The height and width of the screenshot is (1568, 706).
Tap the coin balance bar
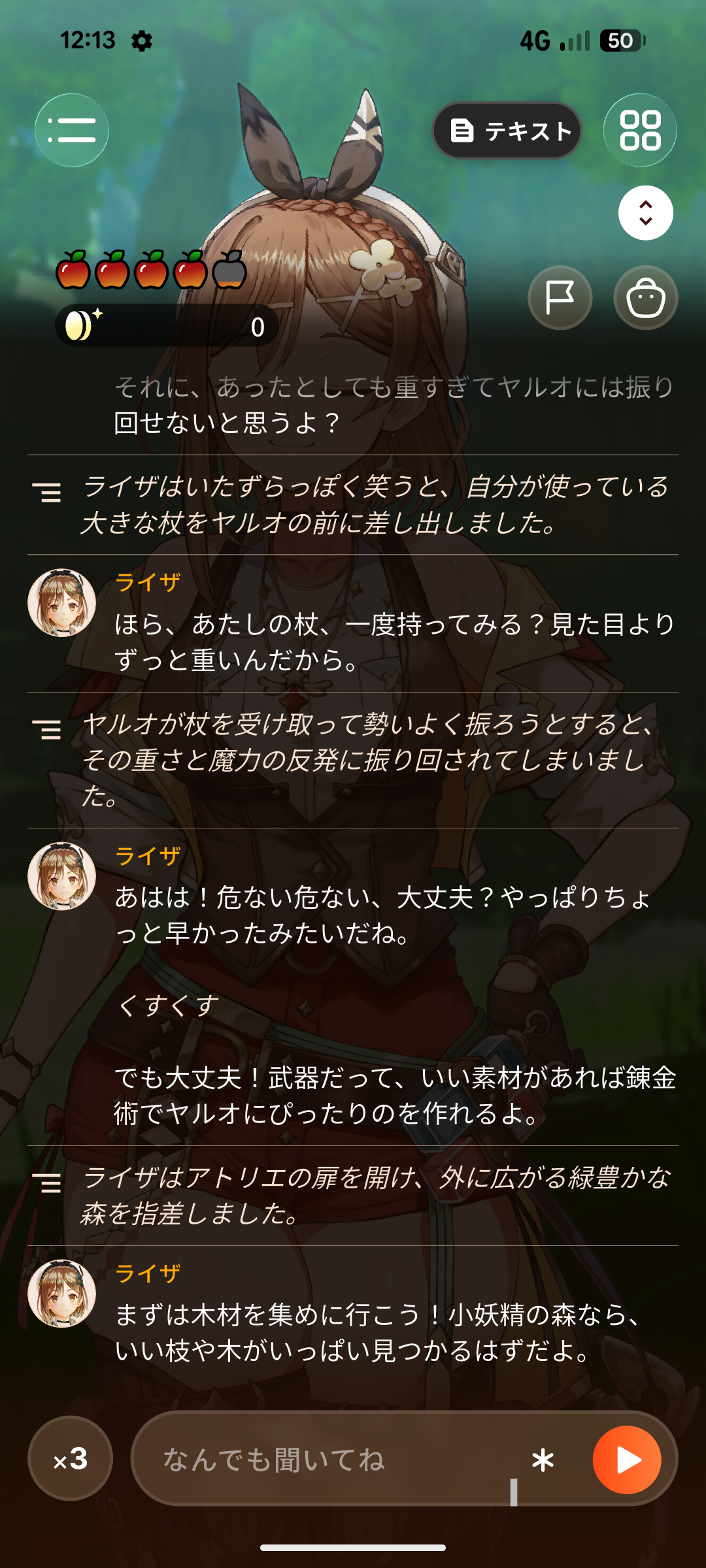pyautogui.click(x=167, y=325)
